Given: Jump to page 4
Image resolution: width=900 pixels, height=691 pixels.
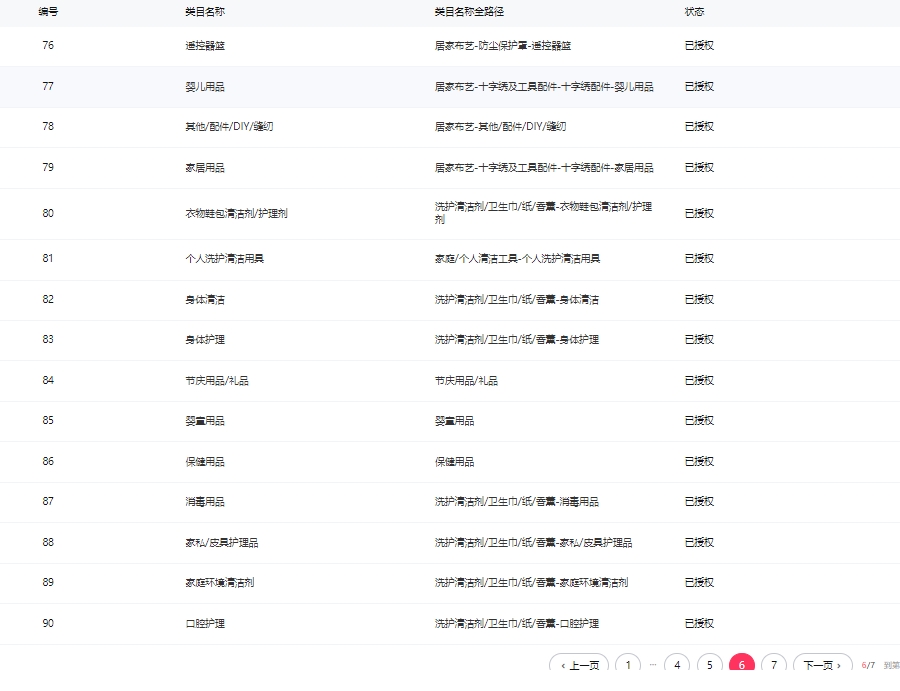Looking at the screenshot, I should pyautogui.click(x=677, y=665).
